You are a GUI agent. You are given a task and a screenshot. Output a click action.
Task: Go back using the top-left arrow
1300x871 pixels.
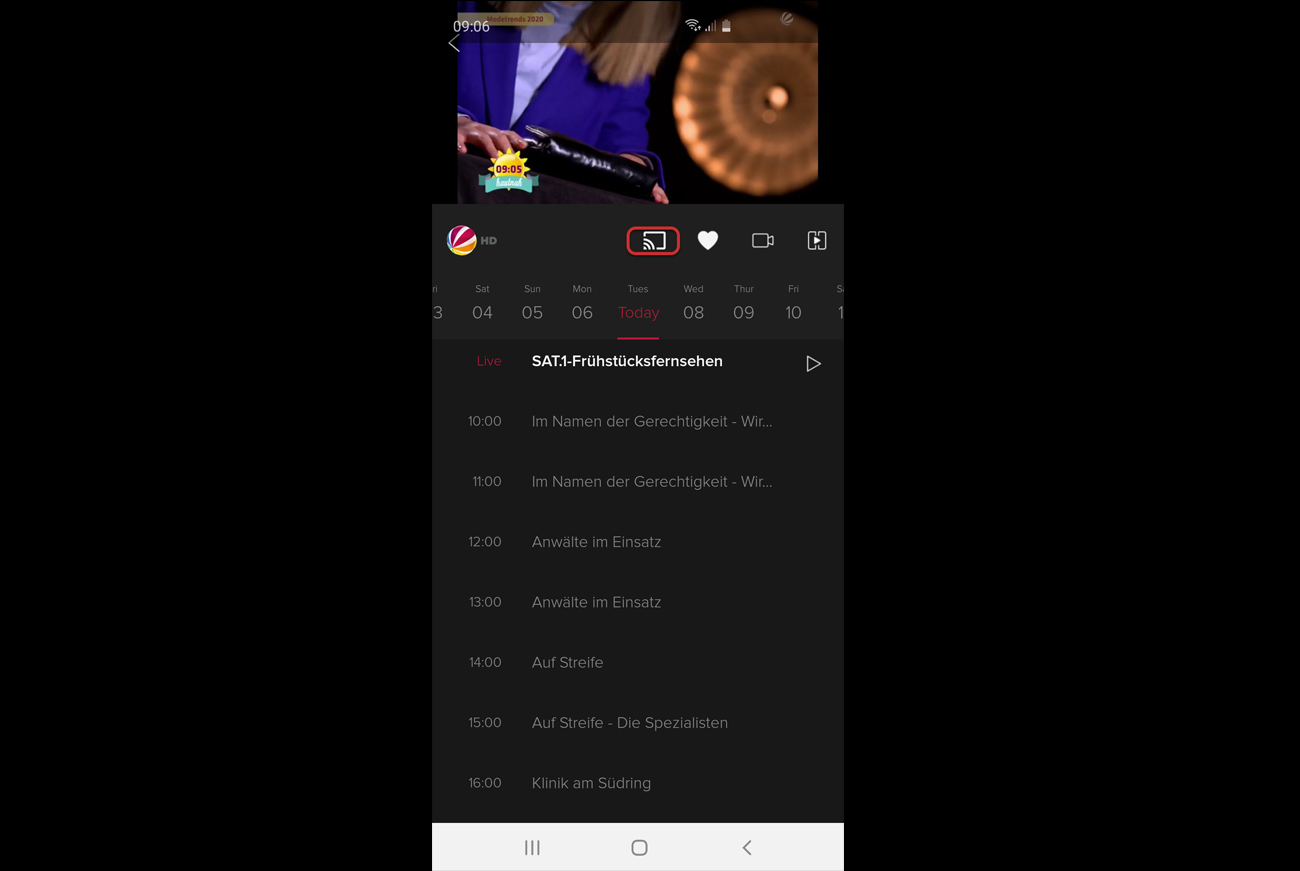point(454,43)
